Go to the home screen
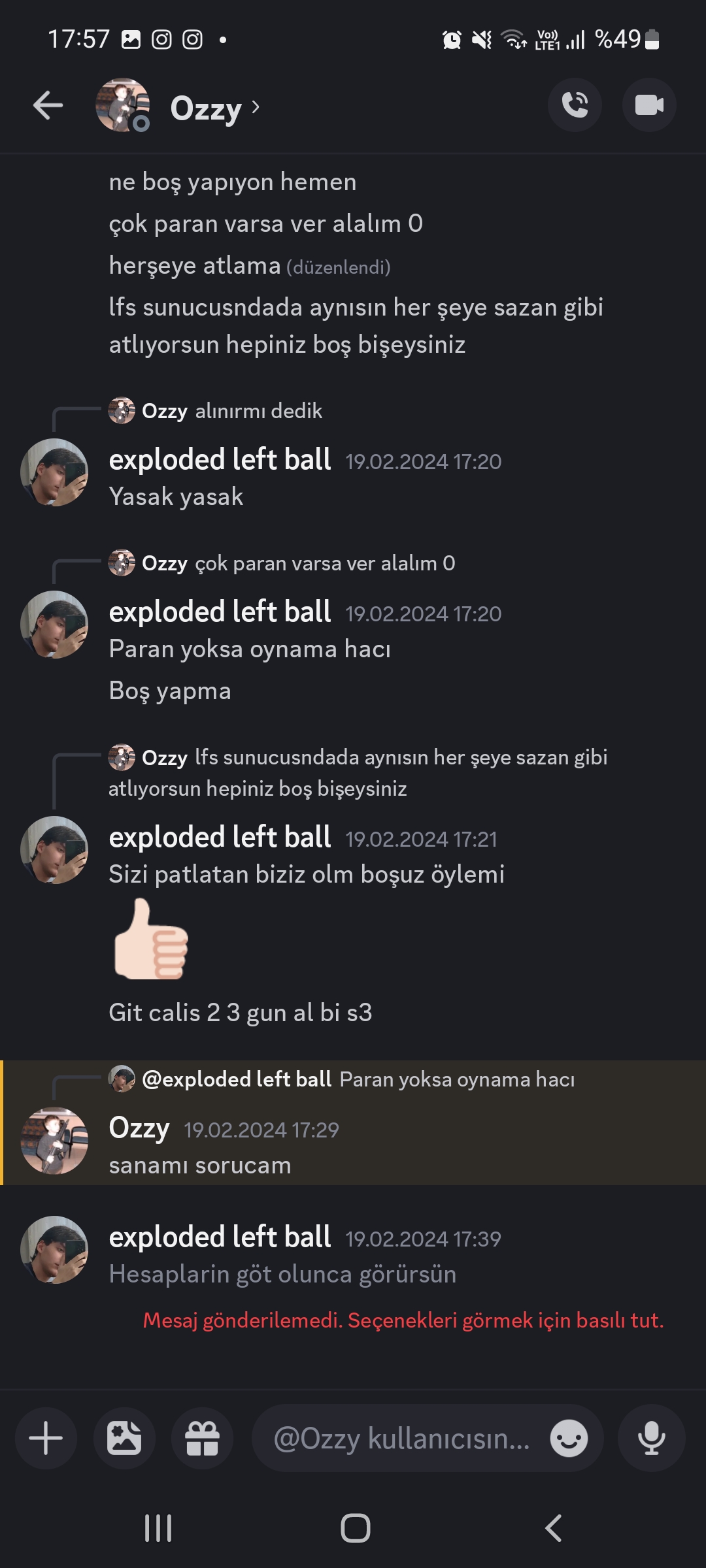Viewport: 706px width, 1568px height. [x=355, y=1528]
